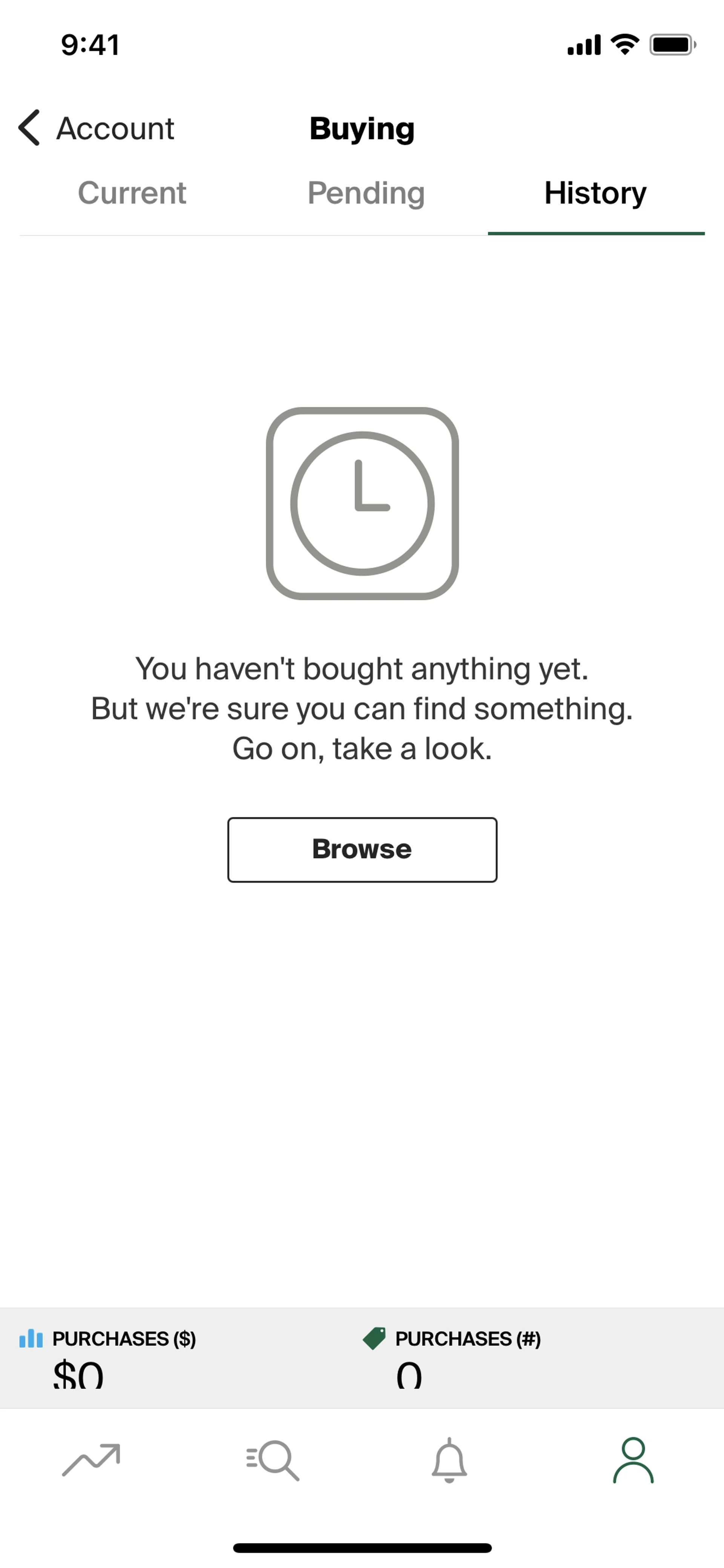Switch to the Current tab
Viewport: 724px width, 1568px height.
pyautogui.click(x=132, y=194)
